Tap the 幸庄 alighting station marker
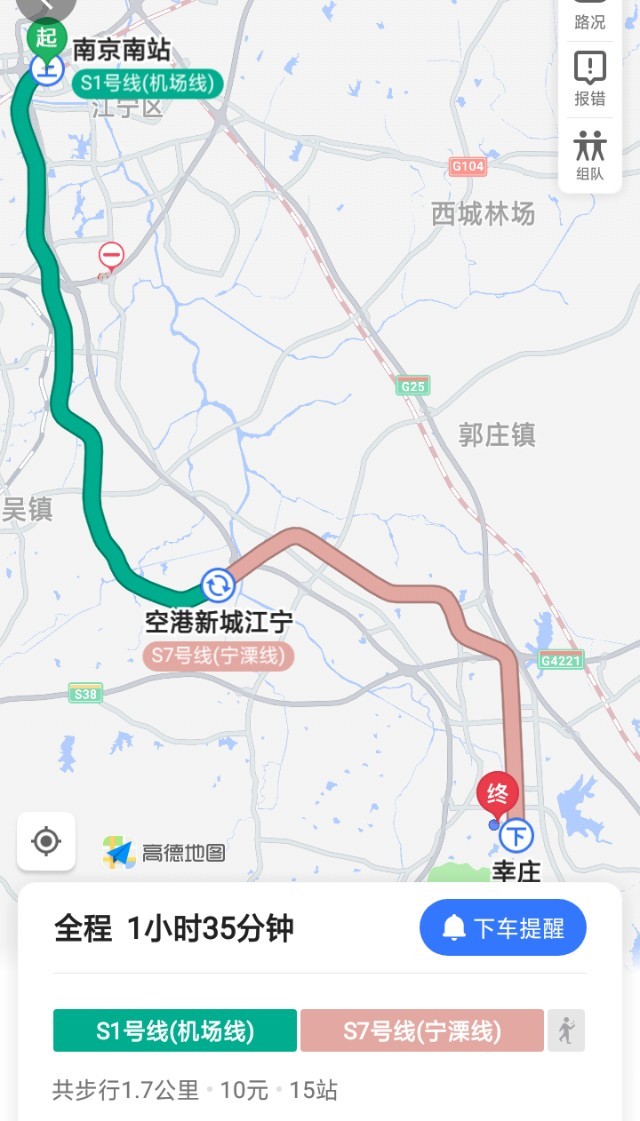This screenshot has width=640, height=1121. [516, 835]
